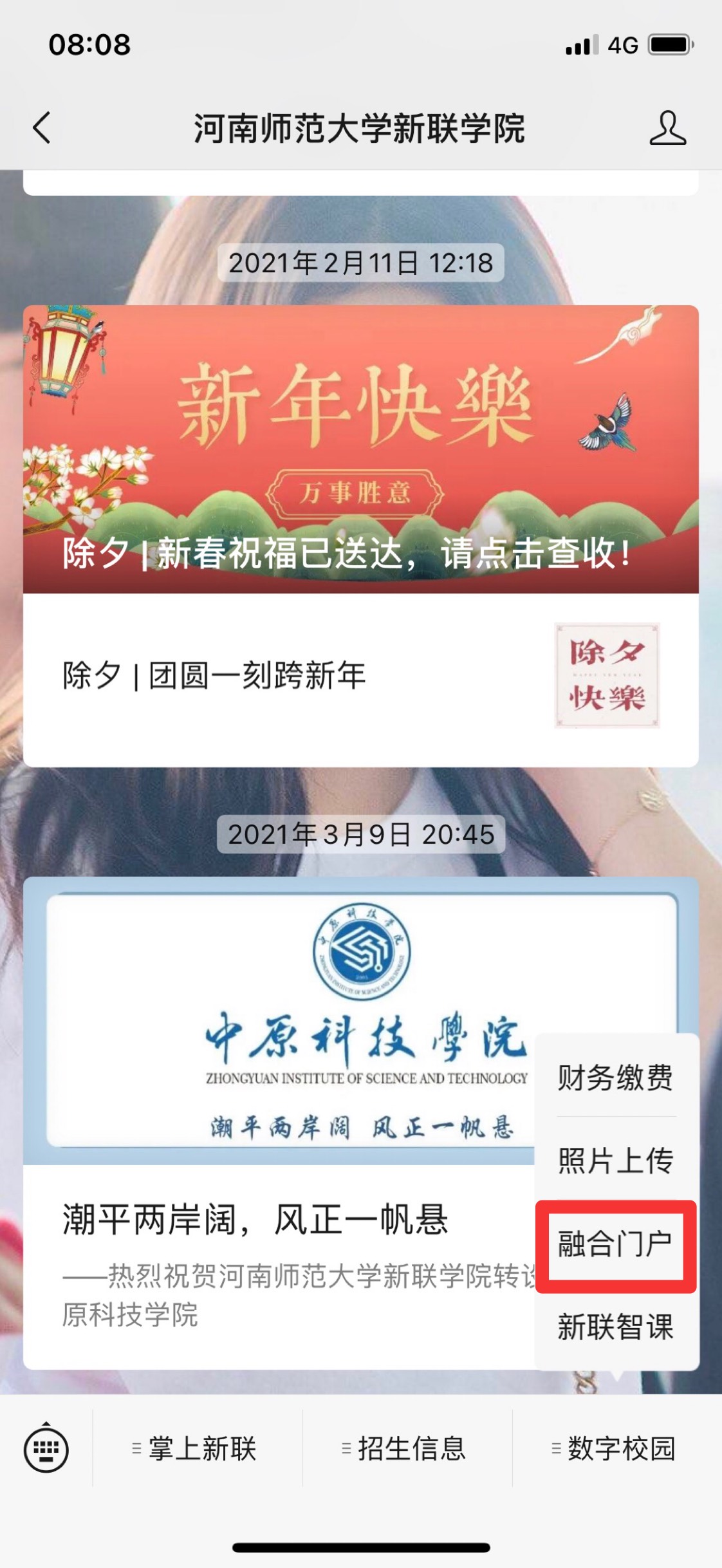Expand the 掌上新联 bottom menu
Screen dimensions: 722x1568
coord(197,1449)
